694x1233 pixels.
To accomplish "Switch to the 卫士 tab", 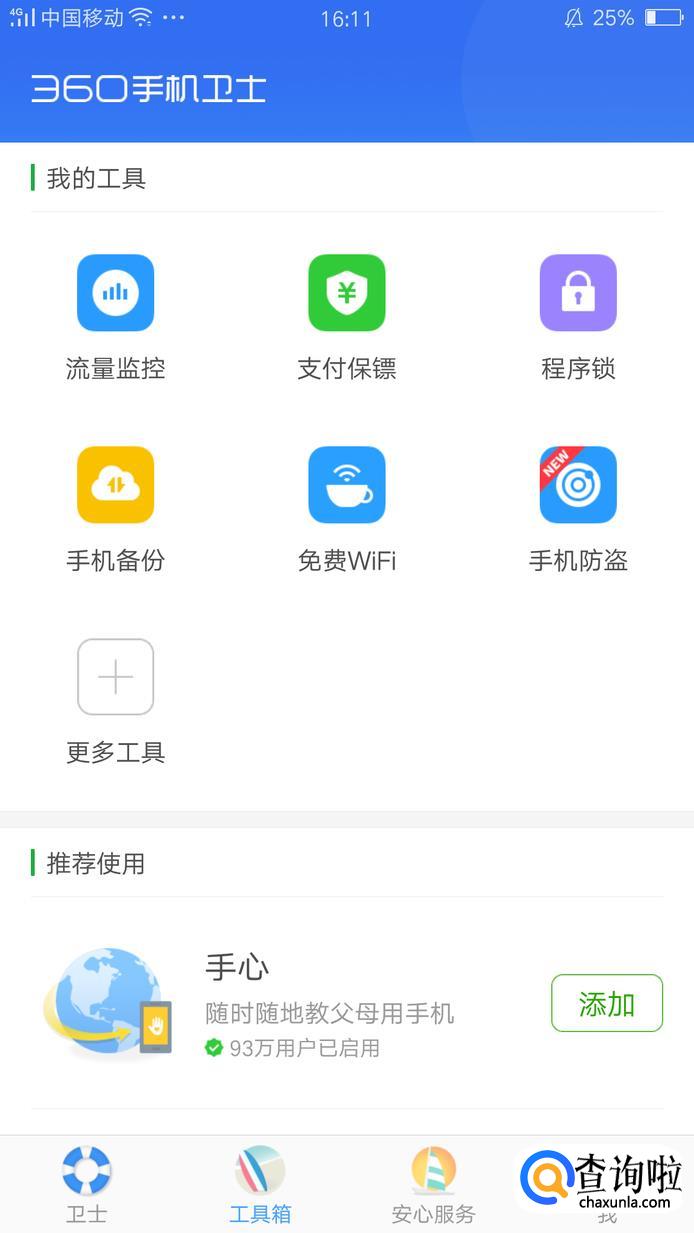I will click(x=86, y=1185).
